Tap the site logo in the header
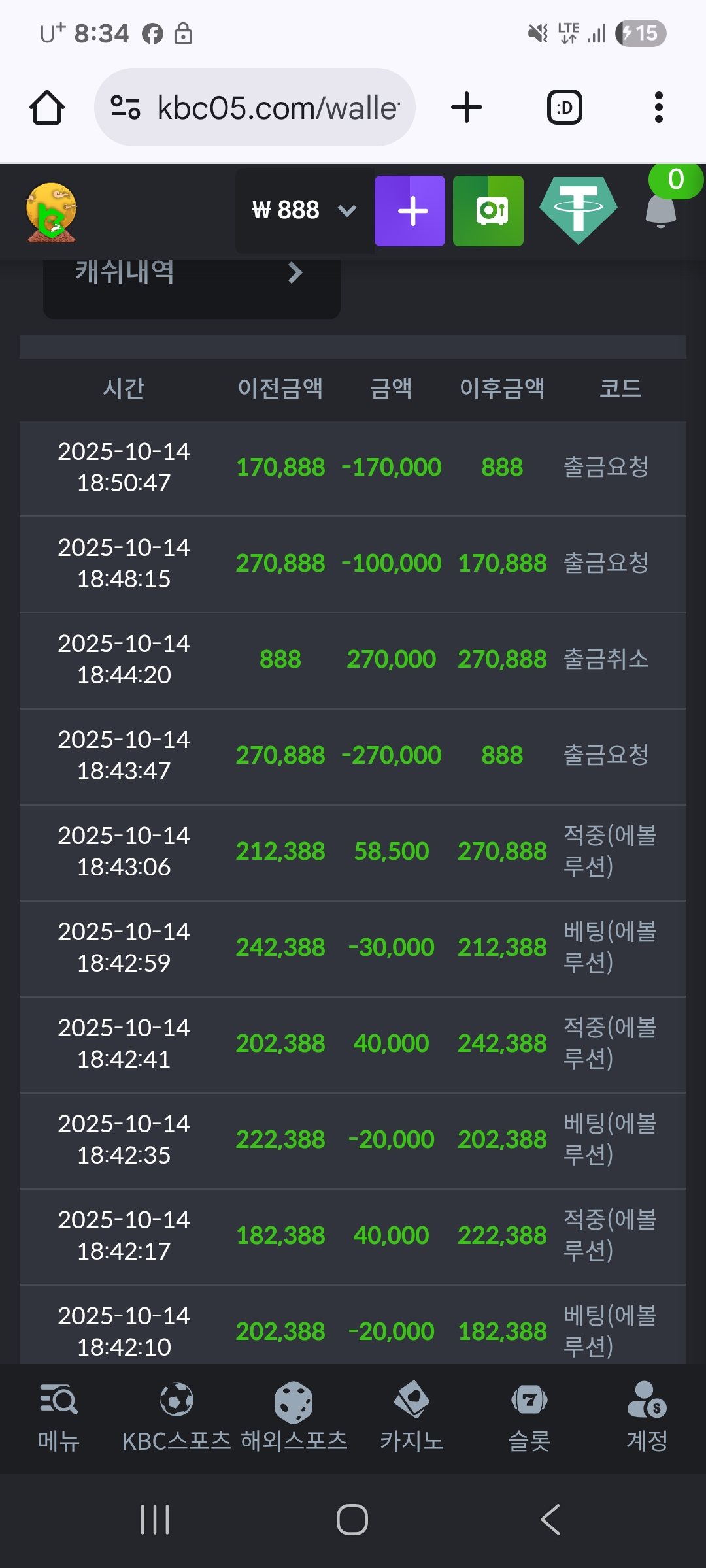 pyautogui.click(x=51, y=212)
